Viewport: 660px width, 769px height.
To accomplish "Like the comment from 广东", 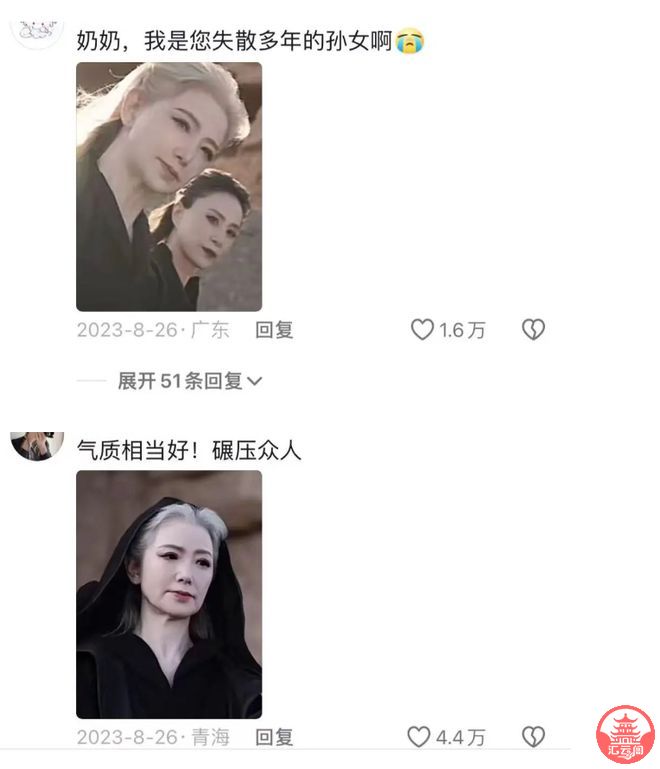I will 423,330.
